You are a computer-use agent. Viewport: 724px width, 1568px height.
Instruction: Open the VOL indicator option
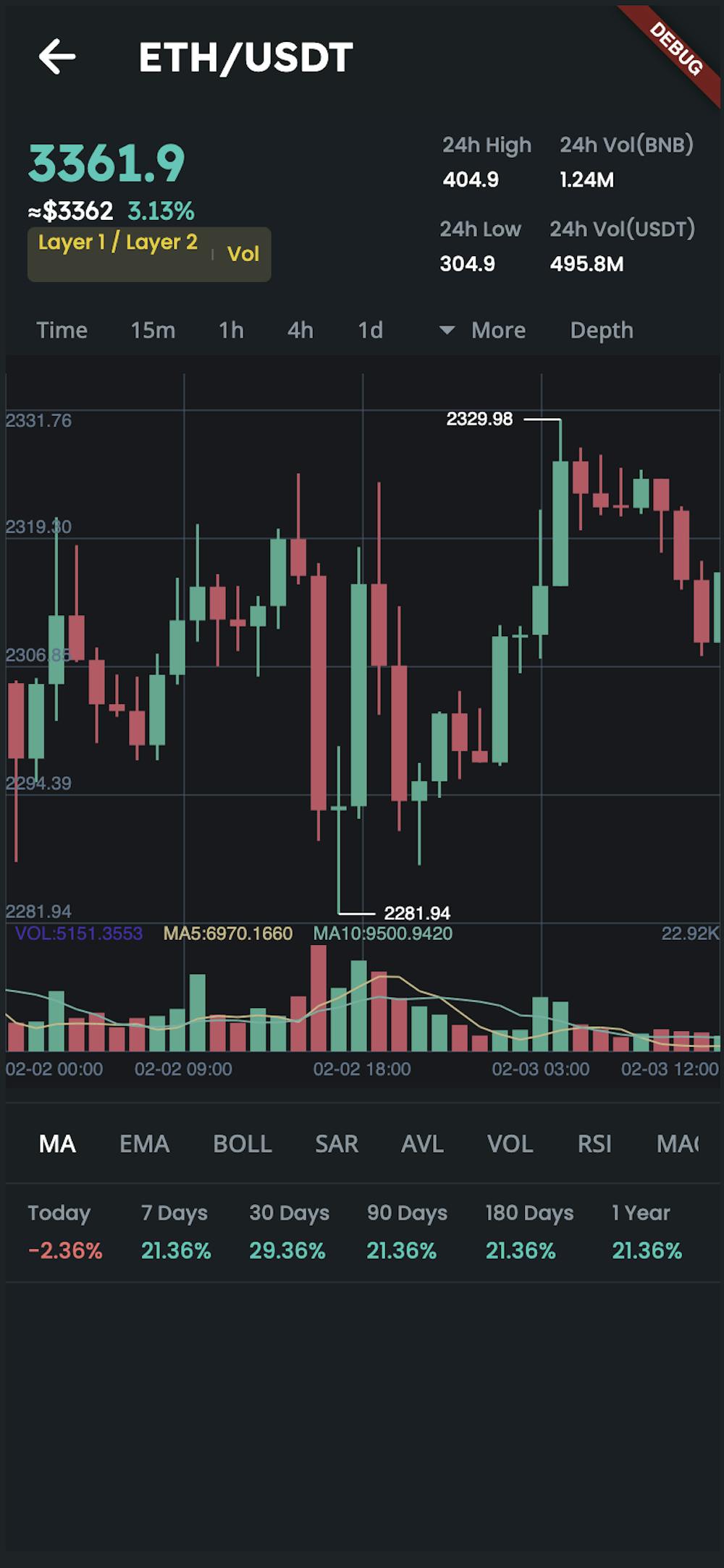coord(511,1144)
